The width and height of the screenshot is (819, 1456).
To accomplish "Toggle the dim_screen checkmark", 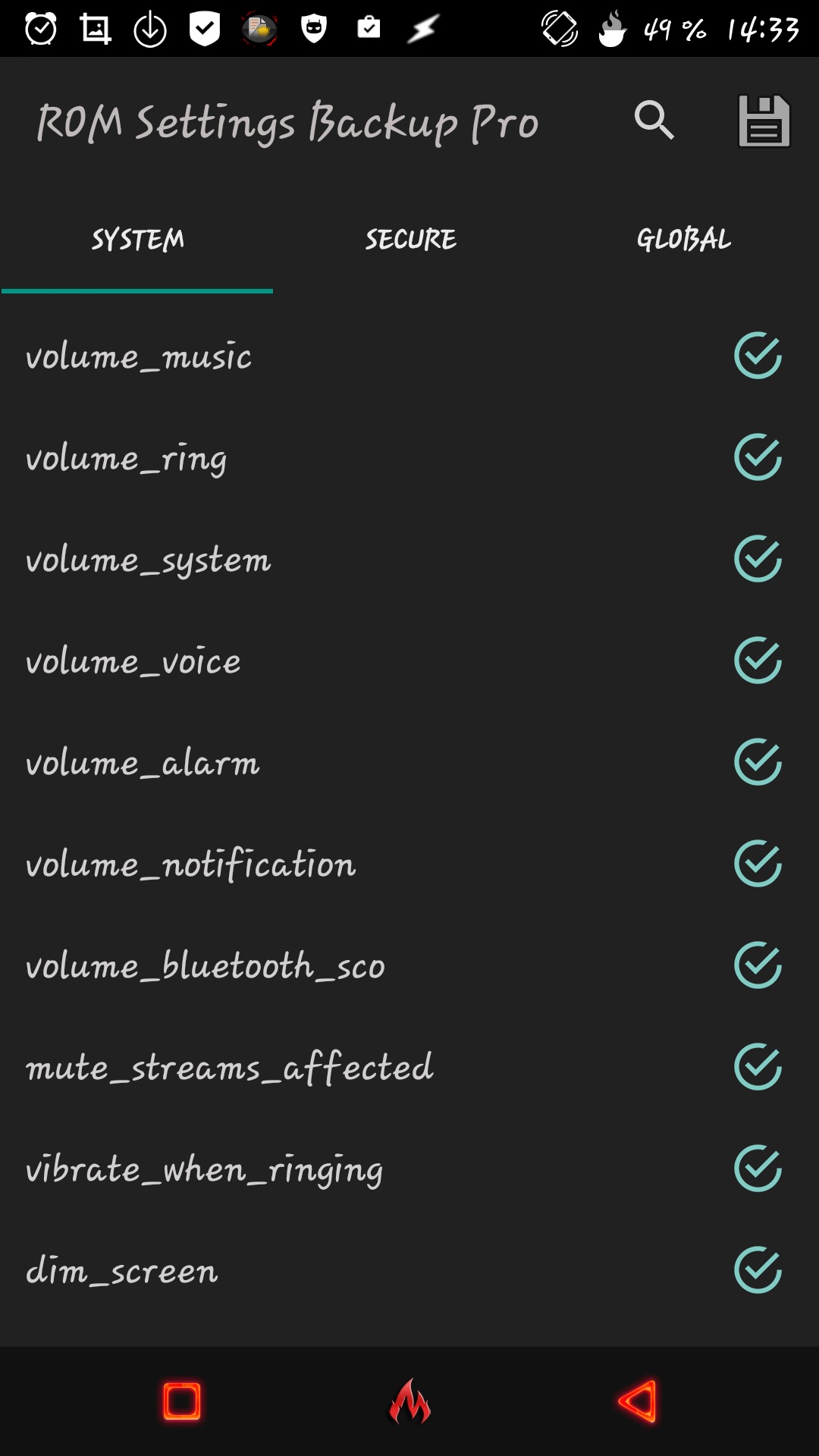I will 758,1270.
